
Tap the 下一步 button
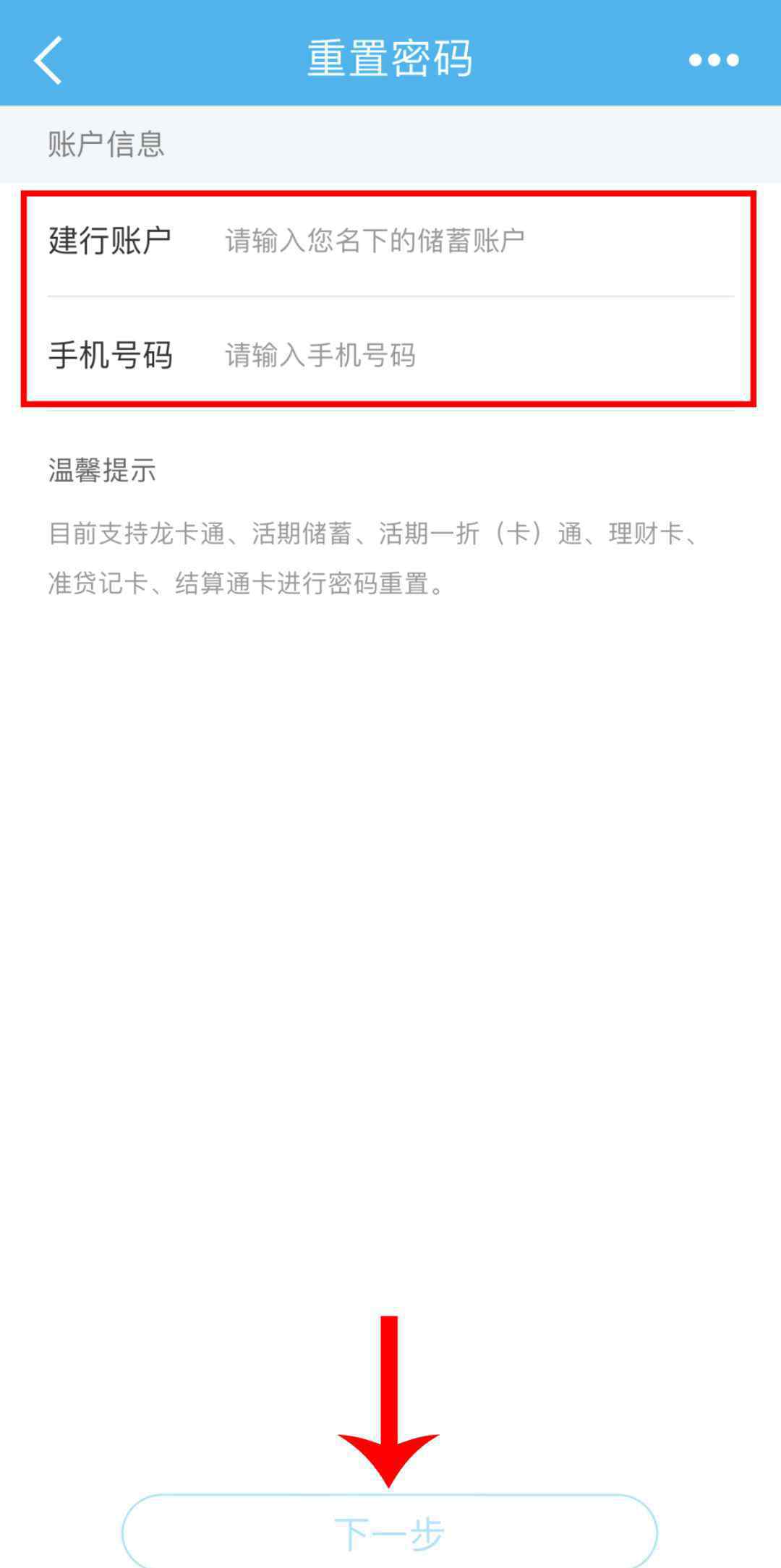[x=390, y=1532]
